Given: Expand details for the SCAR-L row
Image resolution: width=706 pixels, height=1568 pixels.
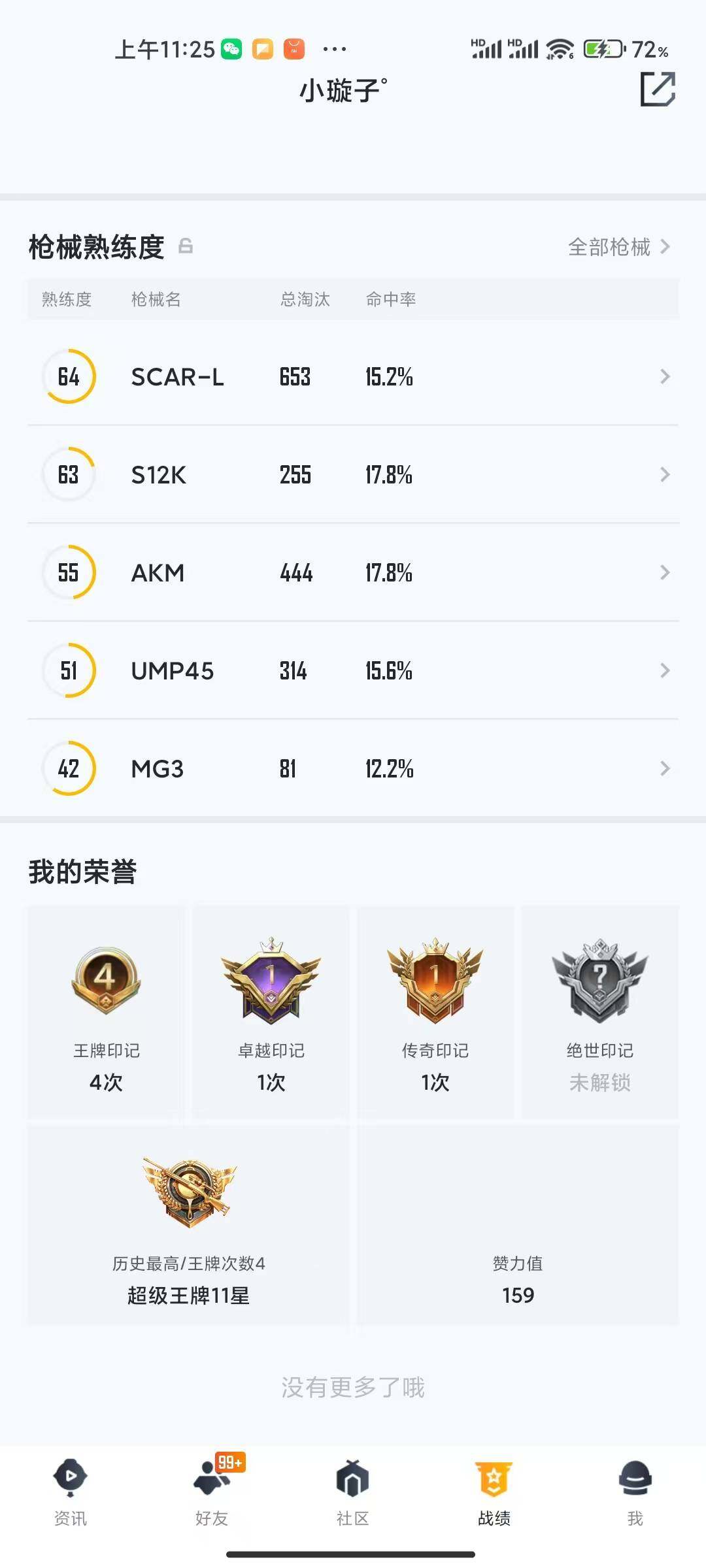Looking at the screenshot, I should [665, 376].
